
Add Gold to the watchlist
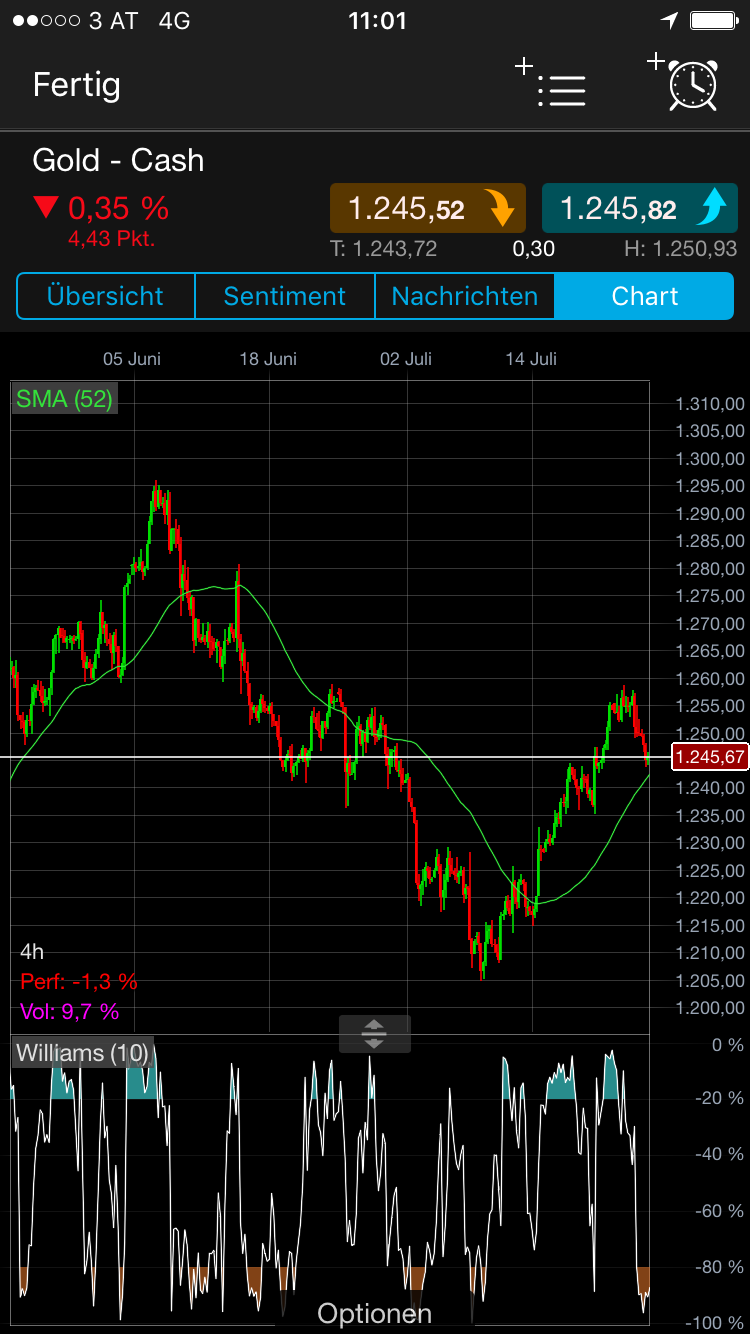[552, 84]
